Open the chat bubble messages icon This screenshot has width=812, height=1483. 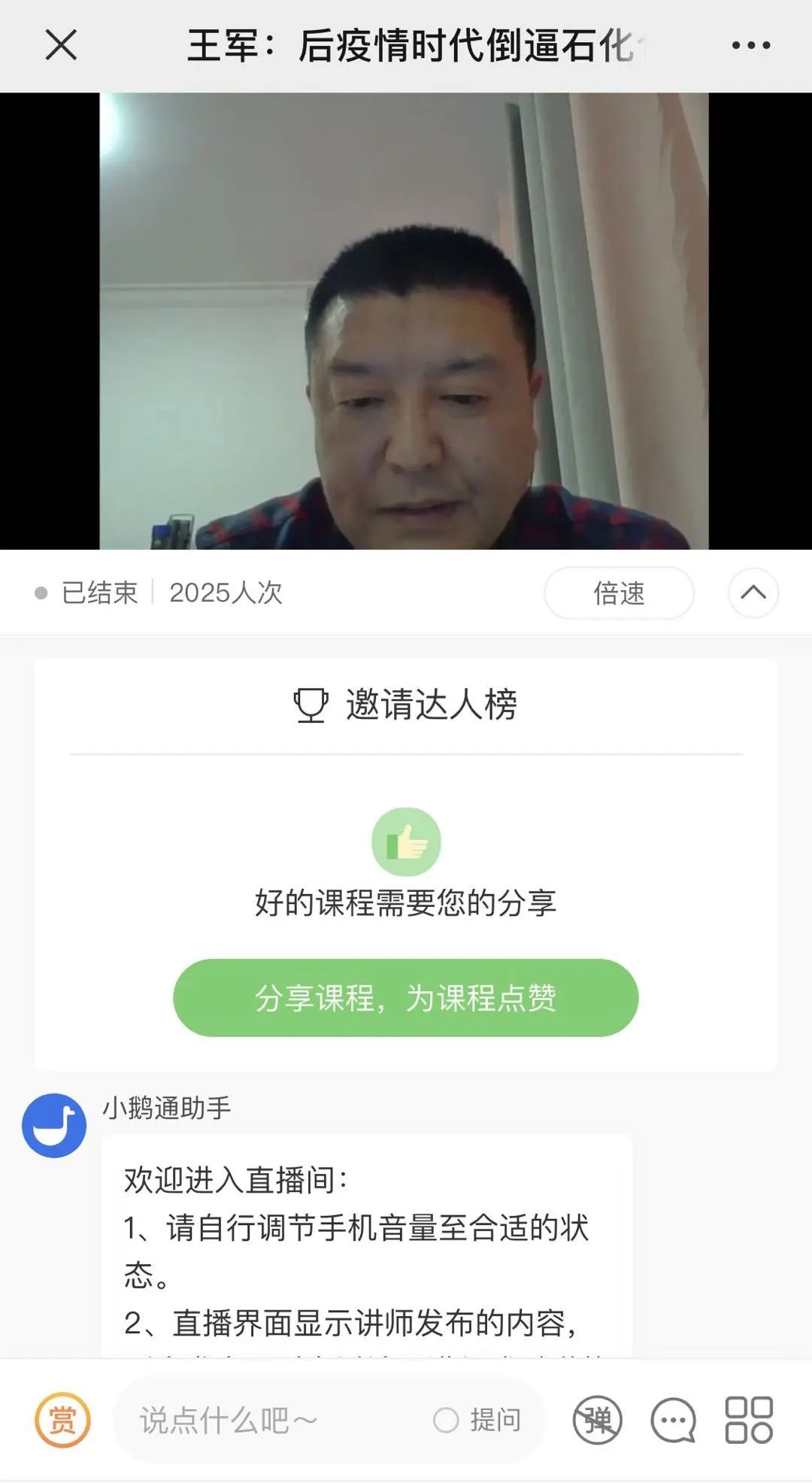pyautogui.click(x=673, y=1421)
